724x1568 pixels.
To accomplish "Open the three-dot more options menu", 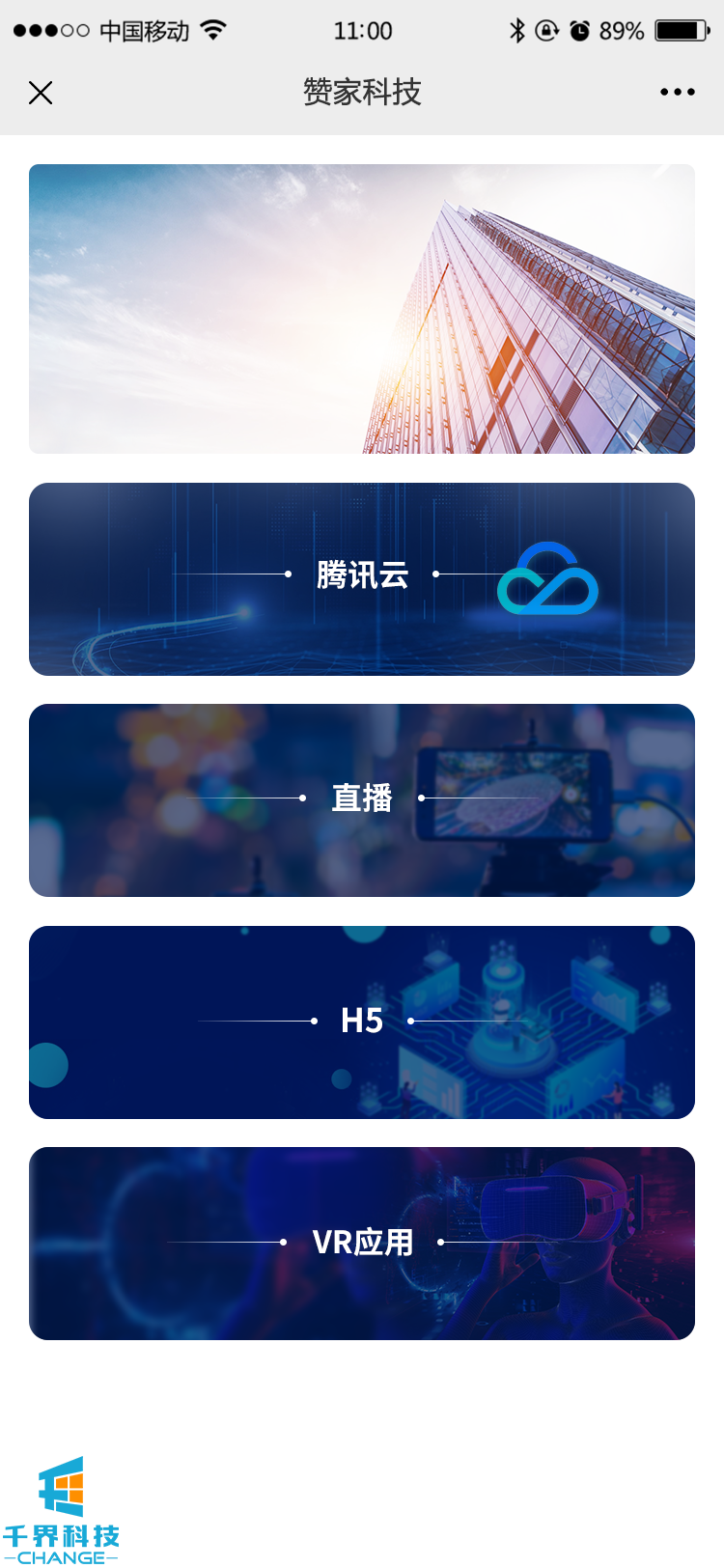I will [x=677, y=93].
